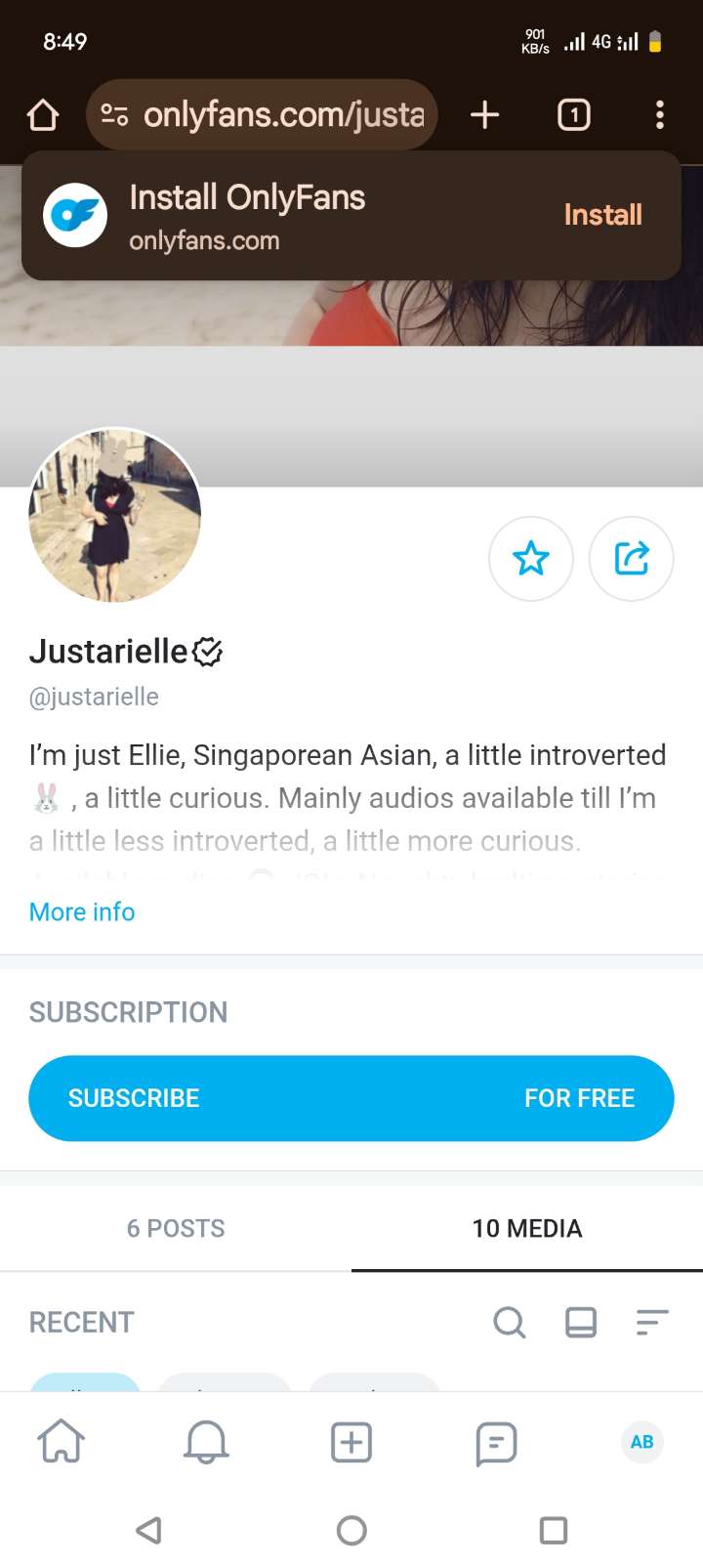Viewport: 703px width, 1568px height.
Task: Add Justarielle to favorites with the star
Action: click(531, 559)
